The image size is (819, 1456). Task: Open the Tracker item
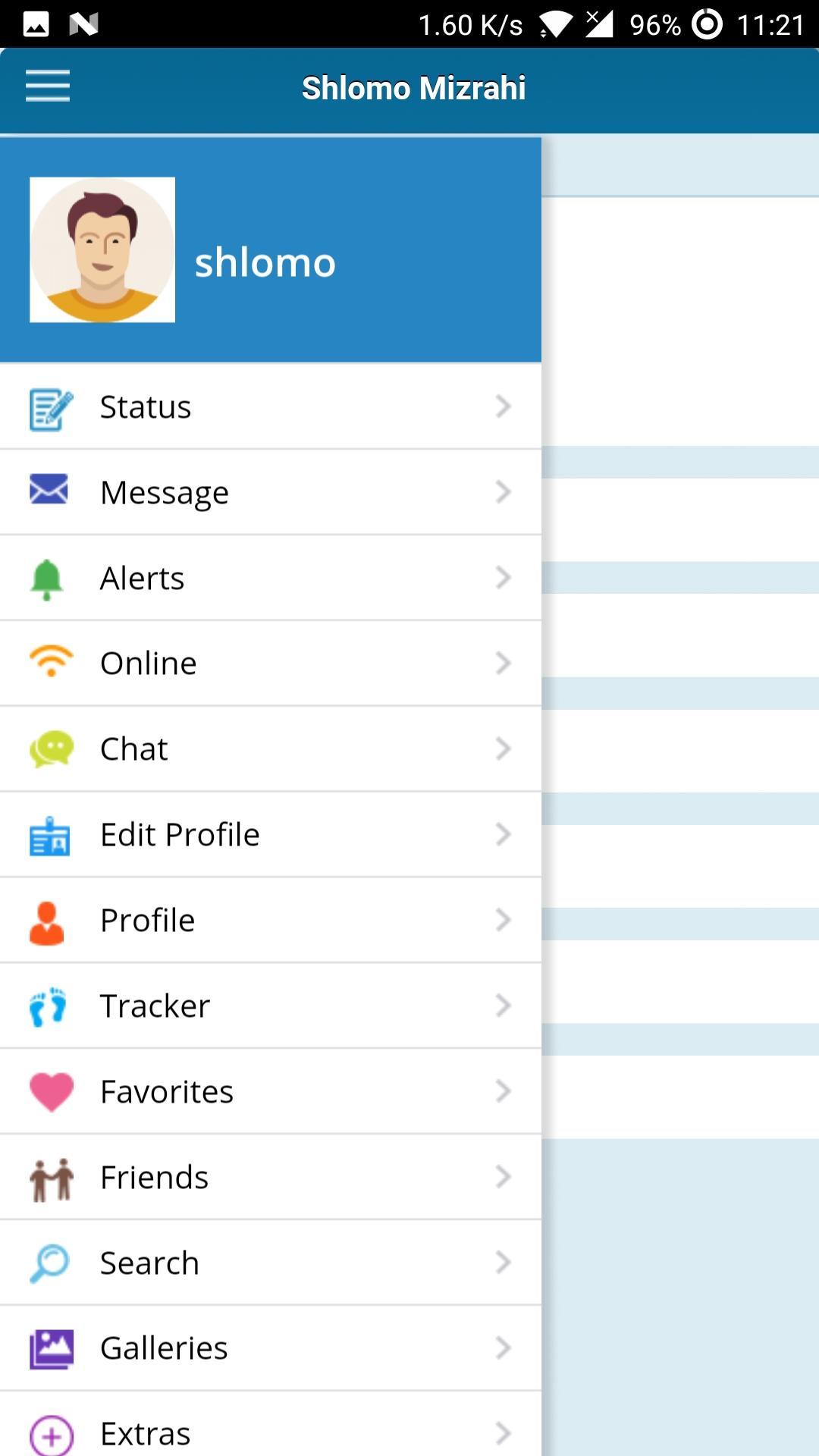270,1006
